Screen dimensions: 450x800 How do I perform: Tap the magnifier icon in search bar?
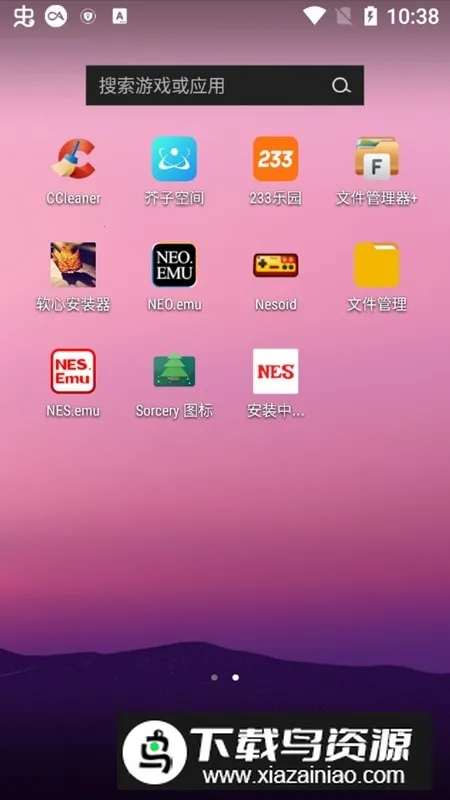point(341,86)
